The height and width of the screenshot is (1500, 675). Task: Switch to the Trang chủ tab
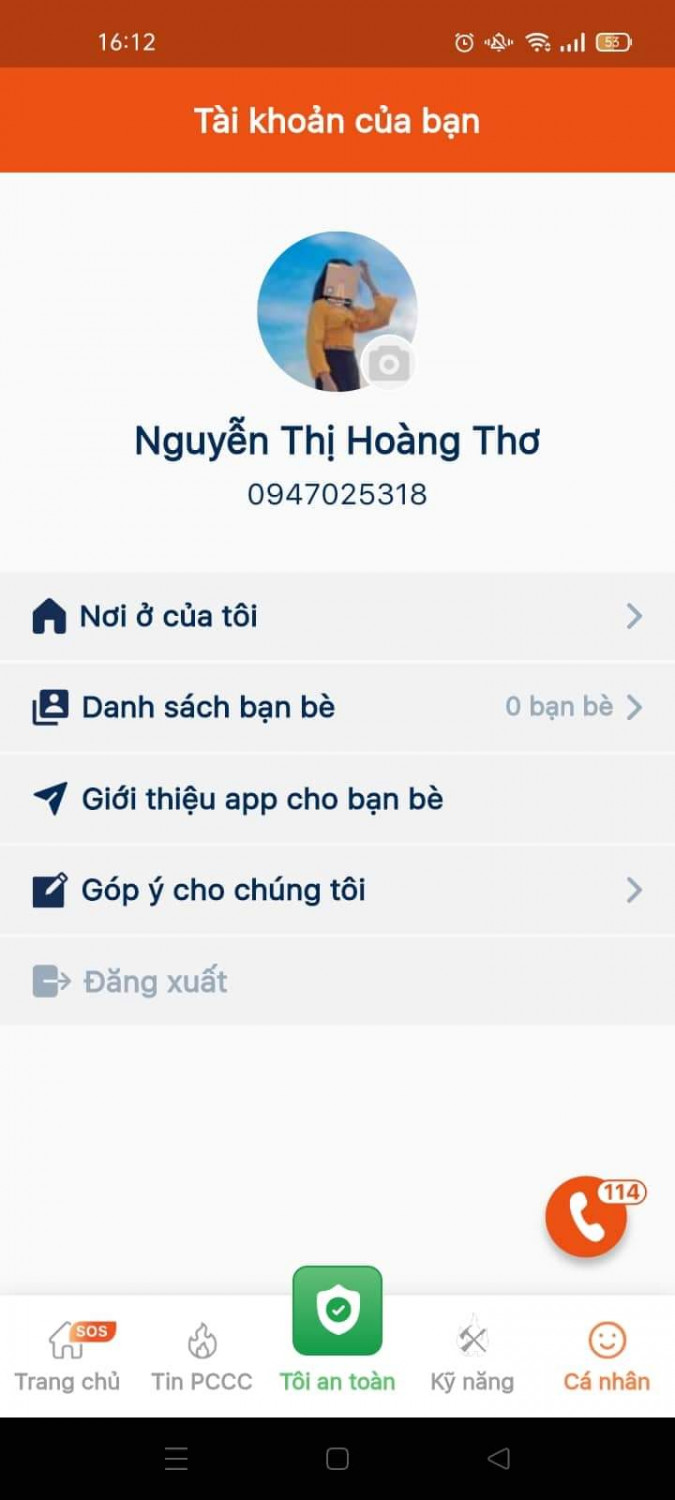[x=67, y=1356]
